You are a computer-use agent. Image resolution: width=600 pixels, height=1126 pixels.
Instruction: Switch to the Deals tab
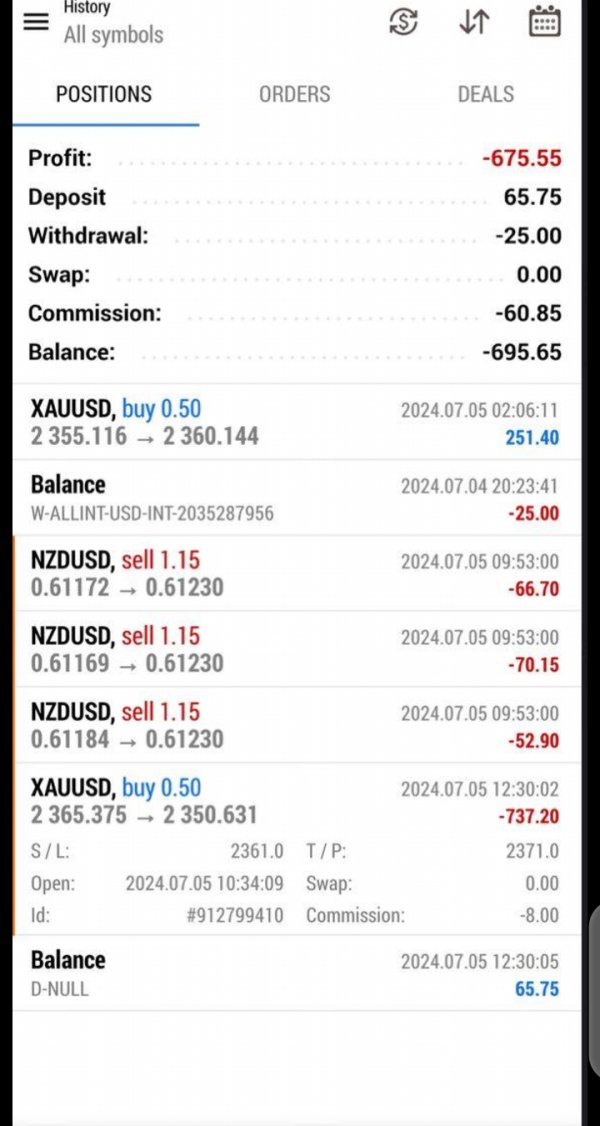(x=485, y=94)
